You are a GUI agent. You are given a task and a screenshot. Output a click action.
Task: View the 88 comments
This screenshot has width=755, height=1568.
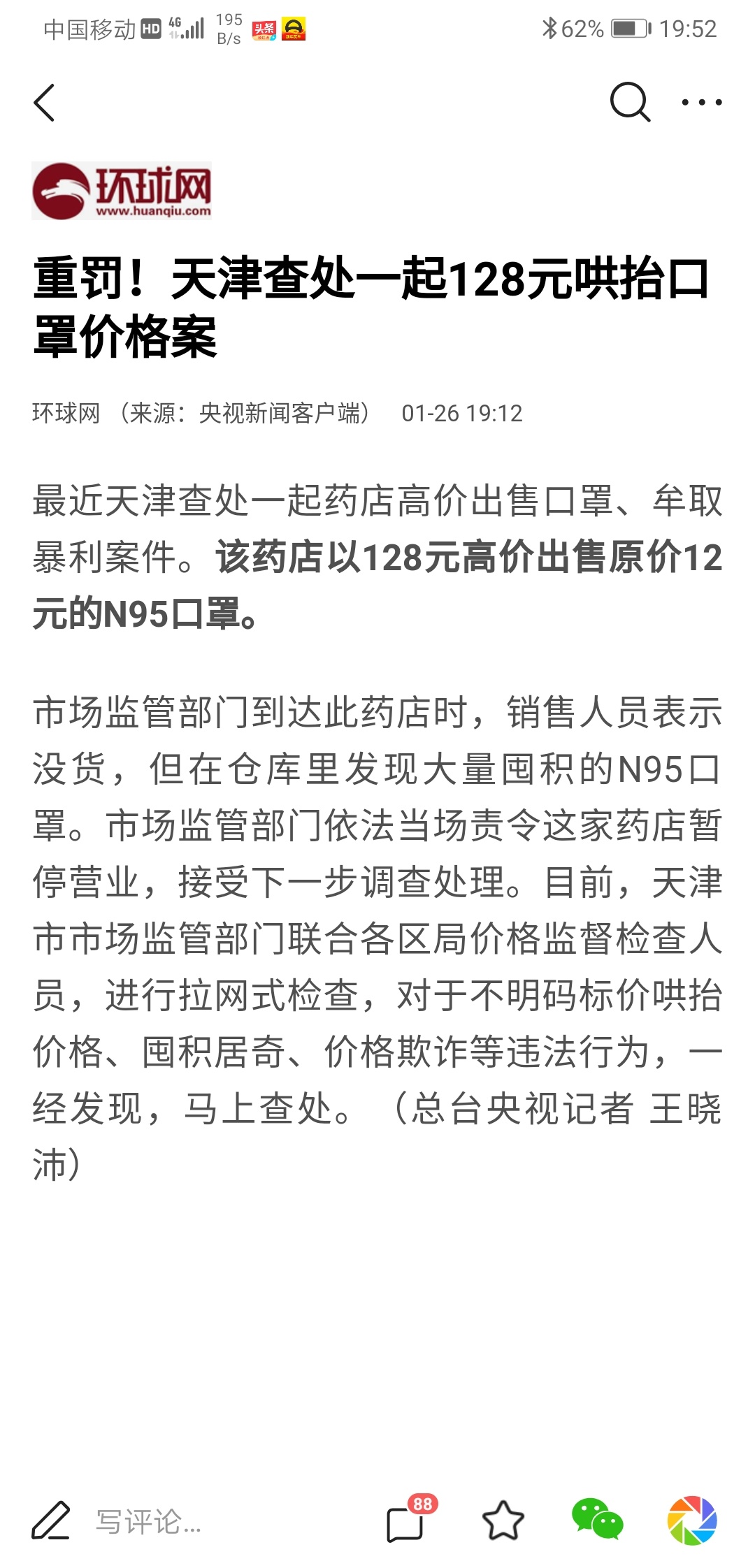pyautogui.click(x=408, y=1521)
